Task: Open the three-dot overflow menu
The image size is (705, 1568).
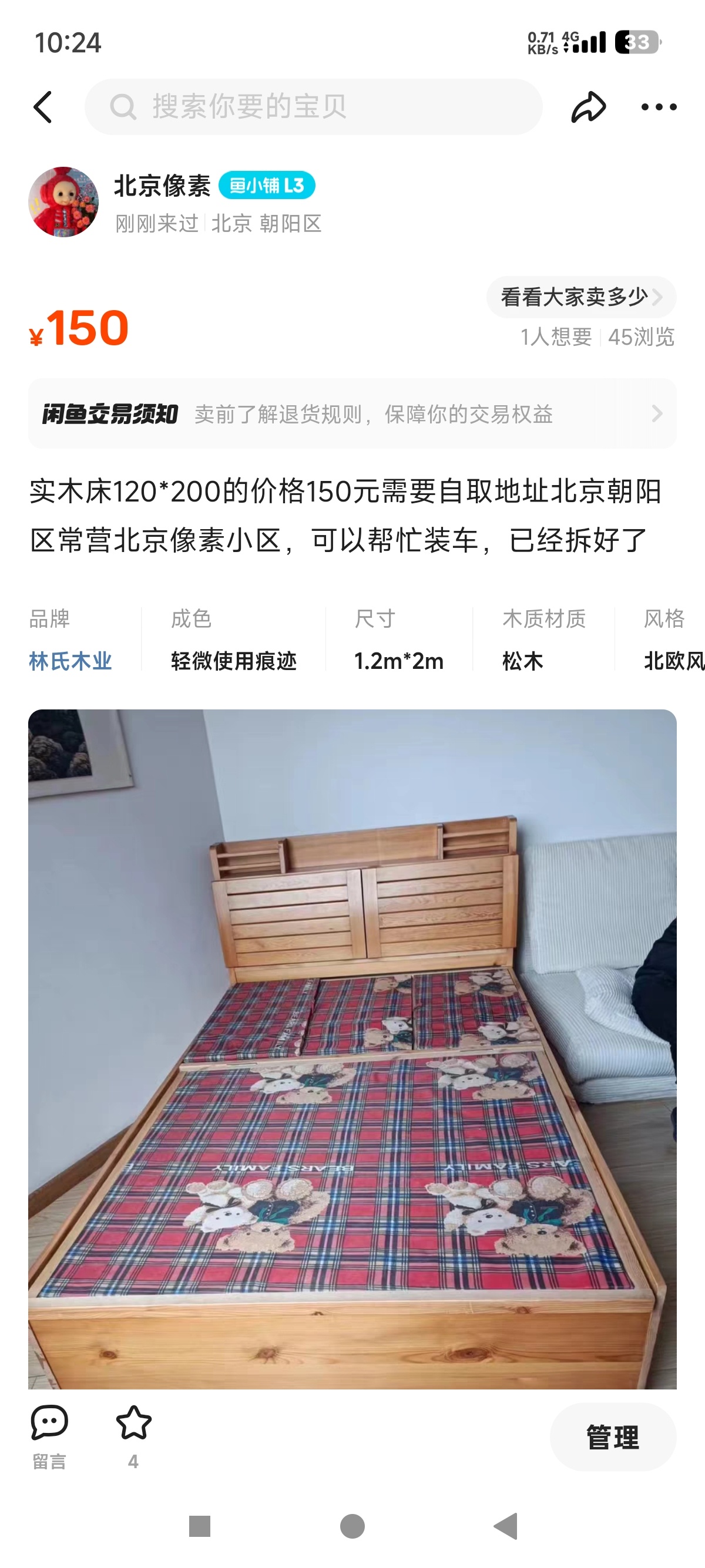Action: pyautogui.click(x=659, y=107)
